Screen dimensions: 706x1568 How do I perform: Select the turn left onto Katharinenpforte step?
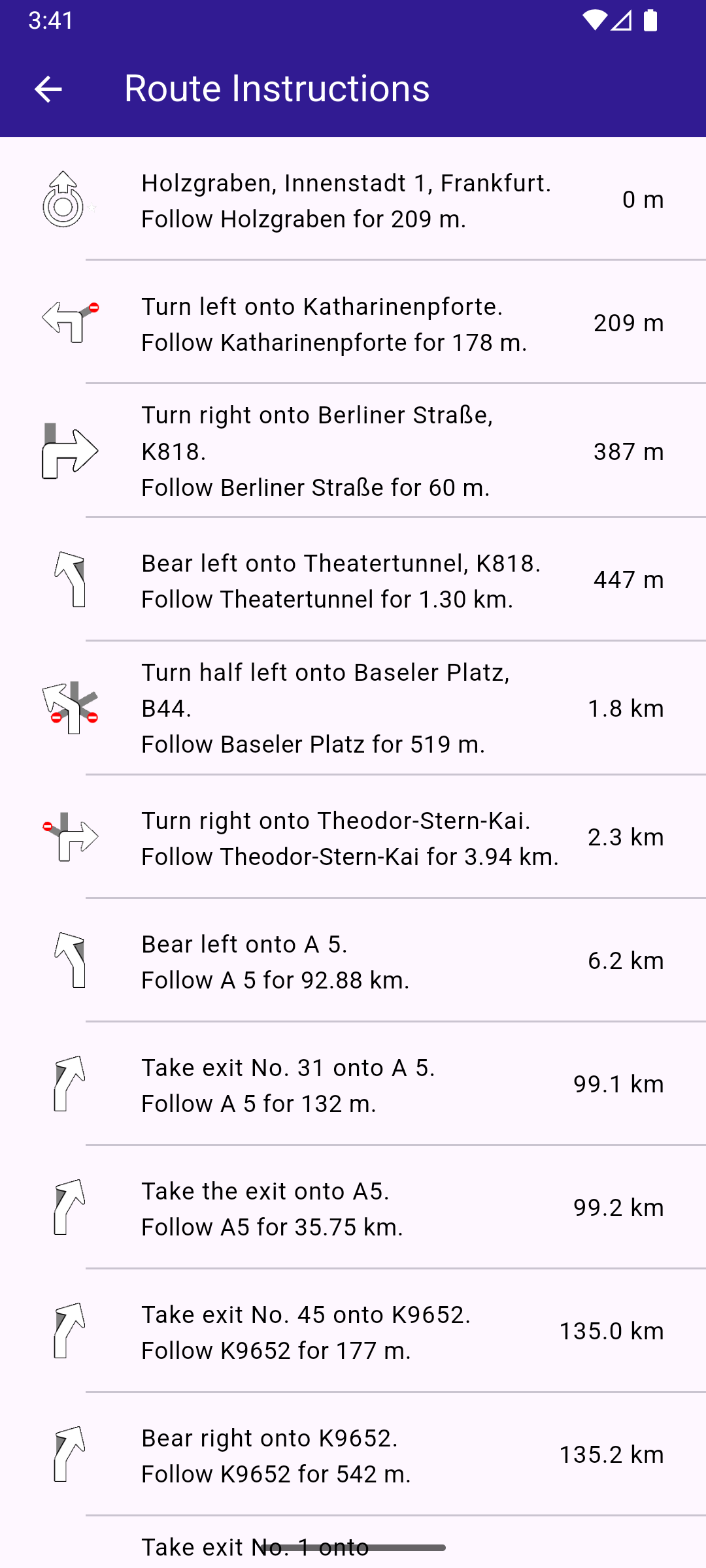(353, 323)
